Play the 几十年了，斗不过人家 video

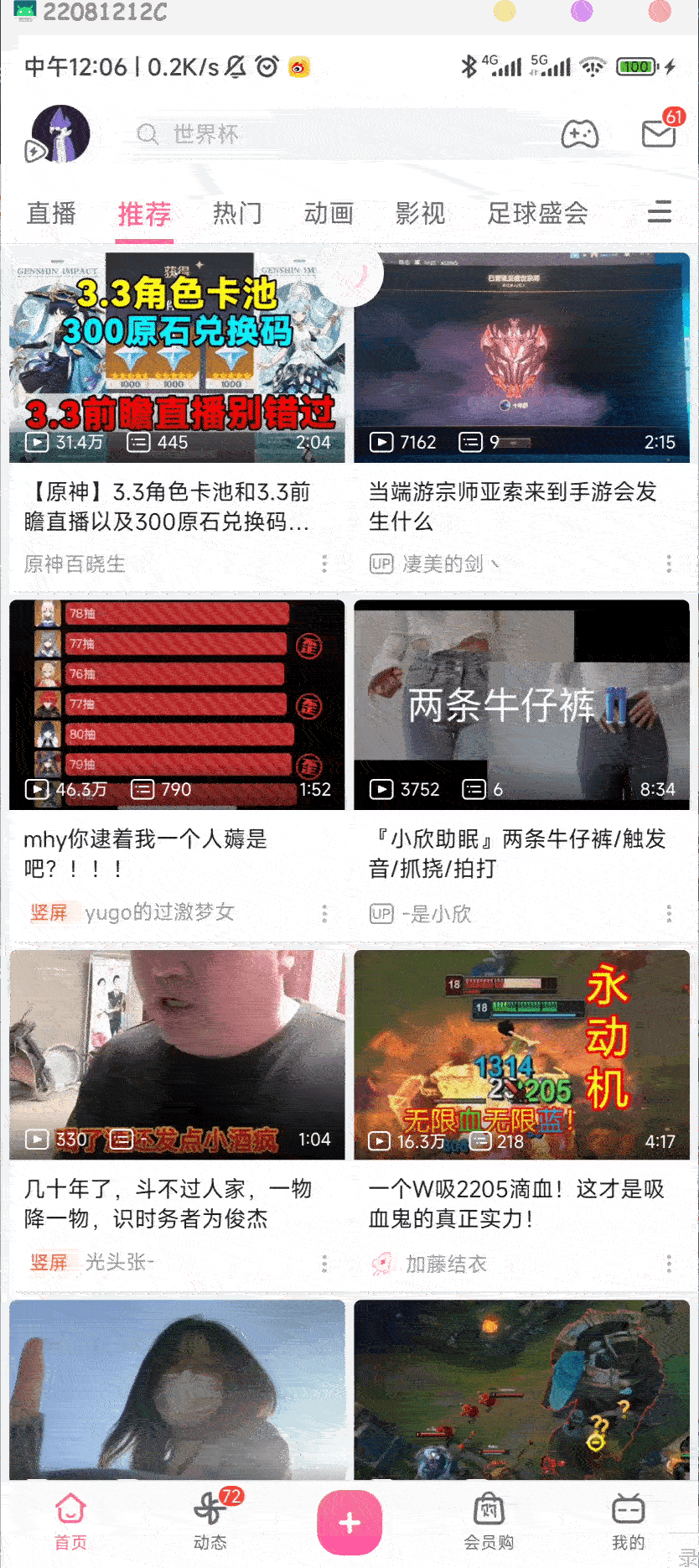[x=177, y=1055]
